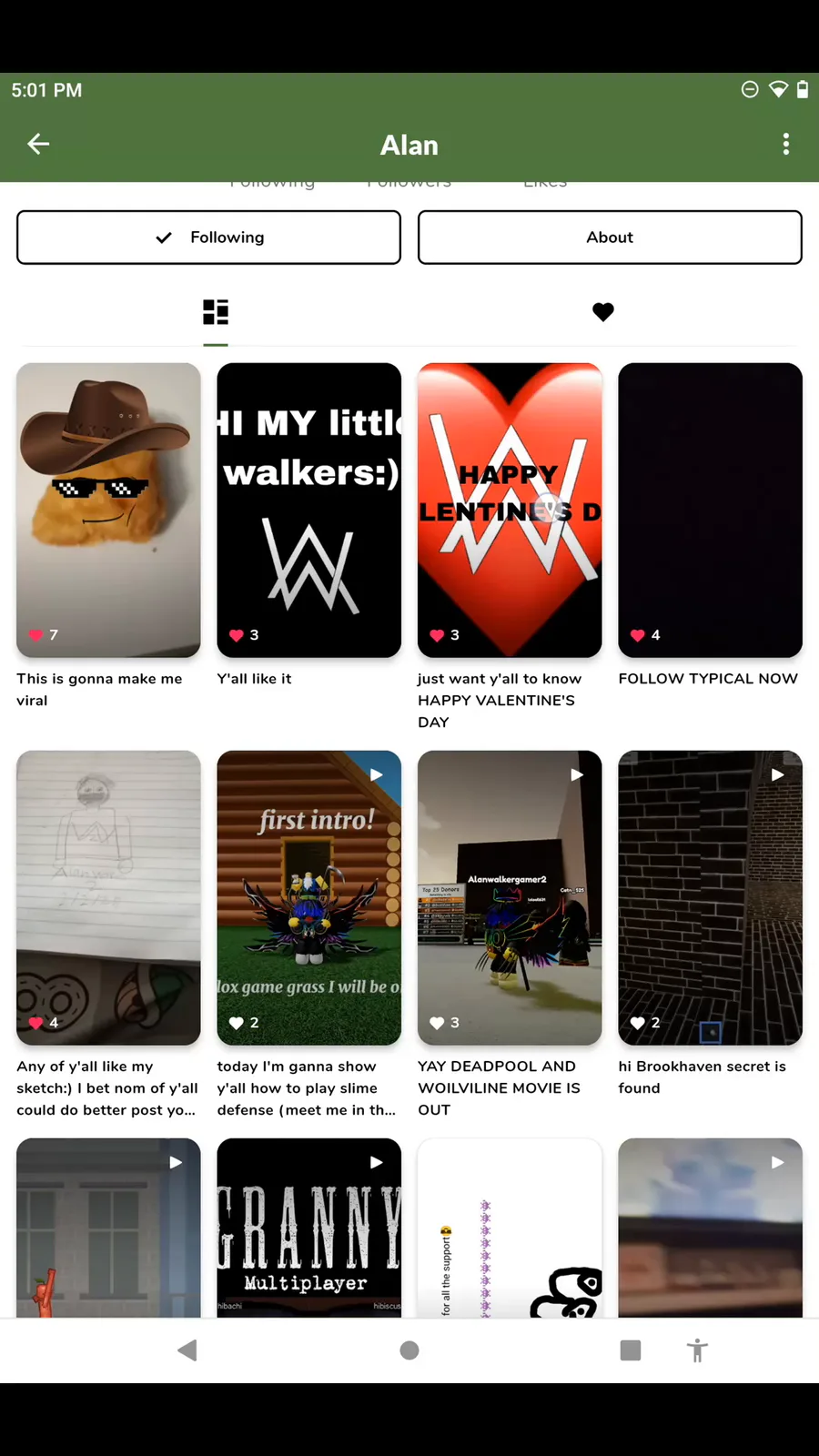Switch to the liked posts heart tab
Screen dimensions: 819x1456
pyautogui.click(x=603, y=312)
